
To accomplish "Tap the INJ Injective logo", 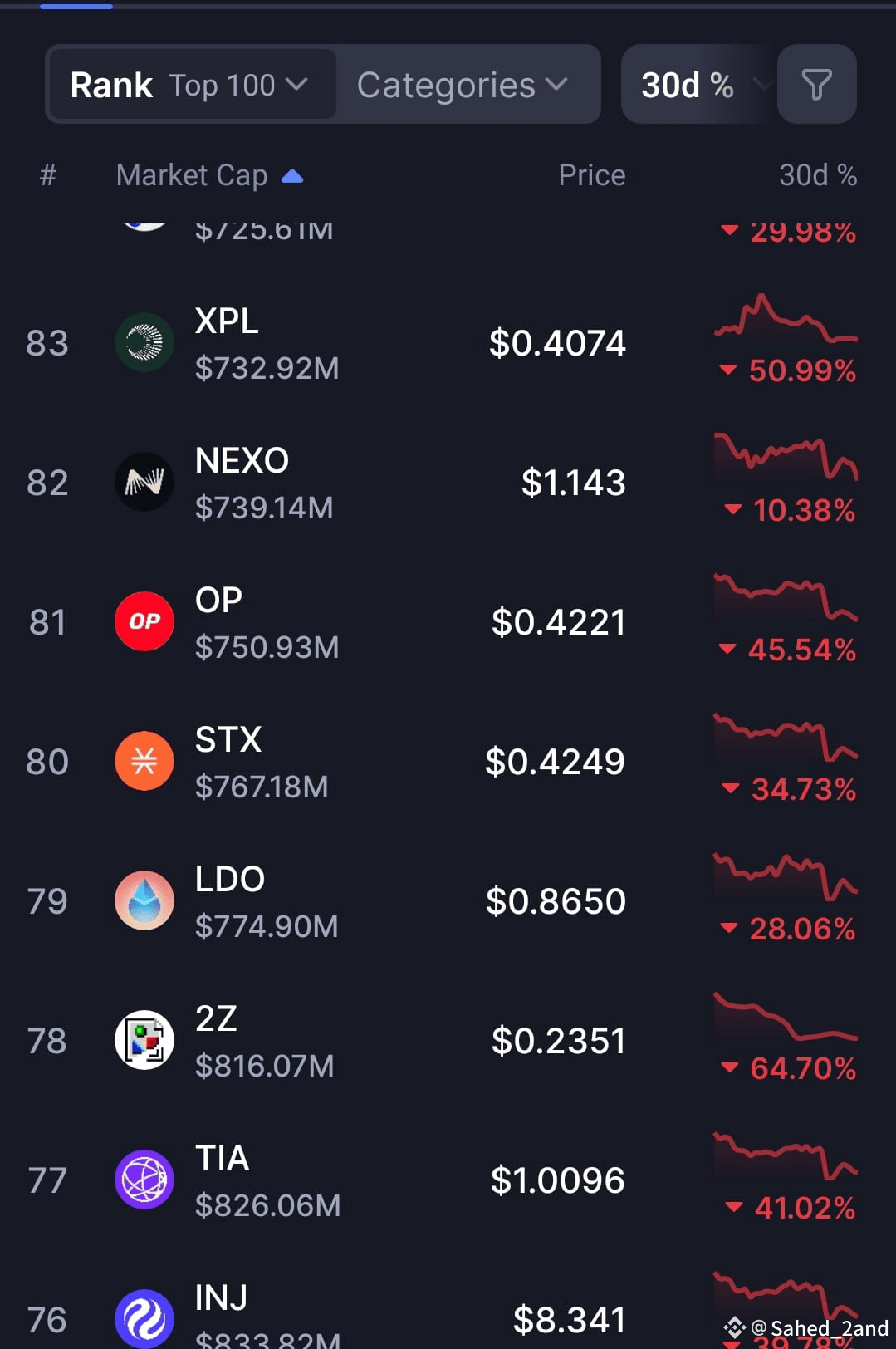I will 144,1319.
